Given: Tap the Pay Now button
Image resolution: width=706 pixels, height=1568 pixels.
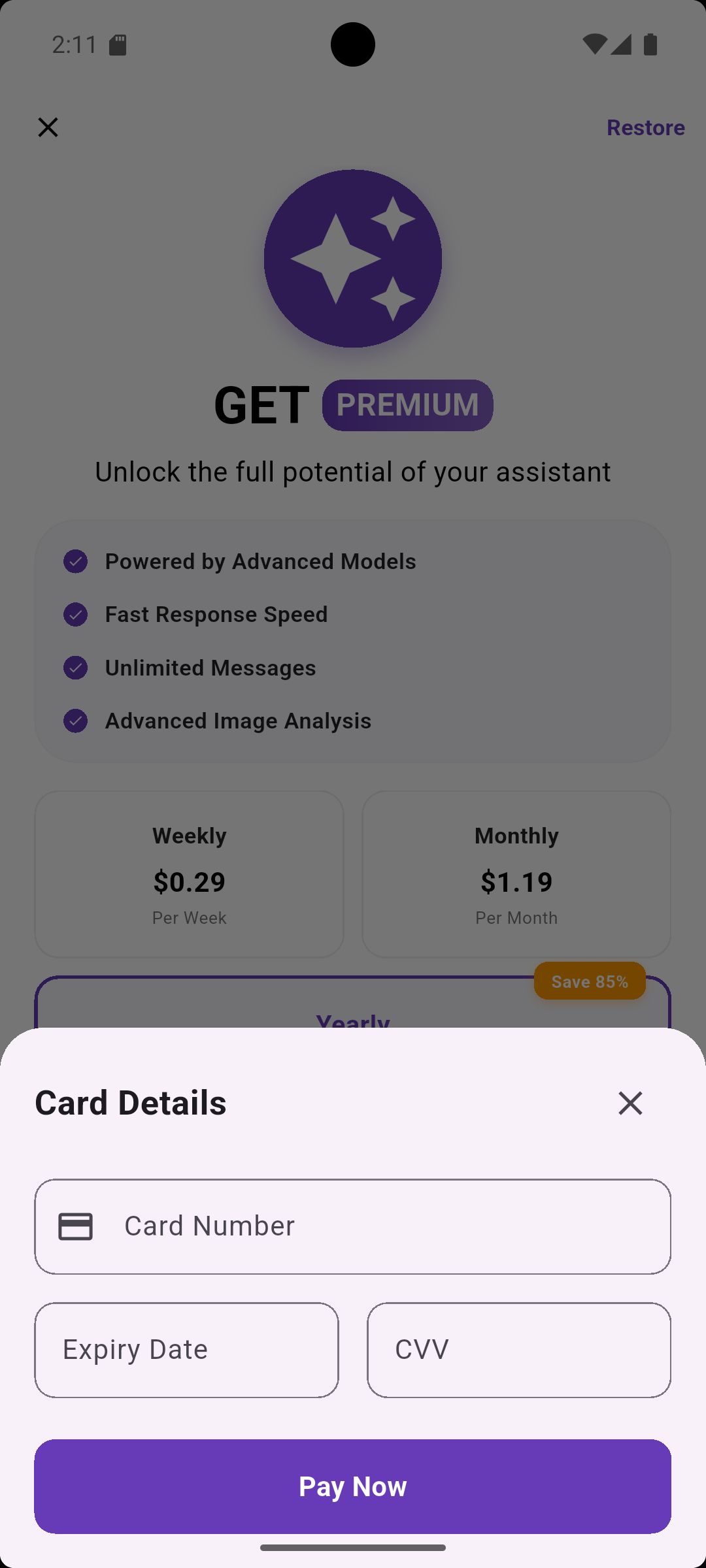Looking at the screenshot, I should point(353,1486).
